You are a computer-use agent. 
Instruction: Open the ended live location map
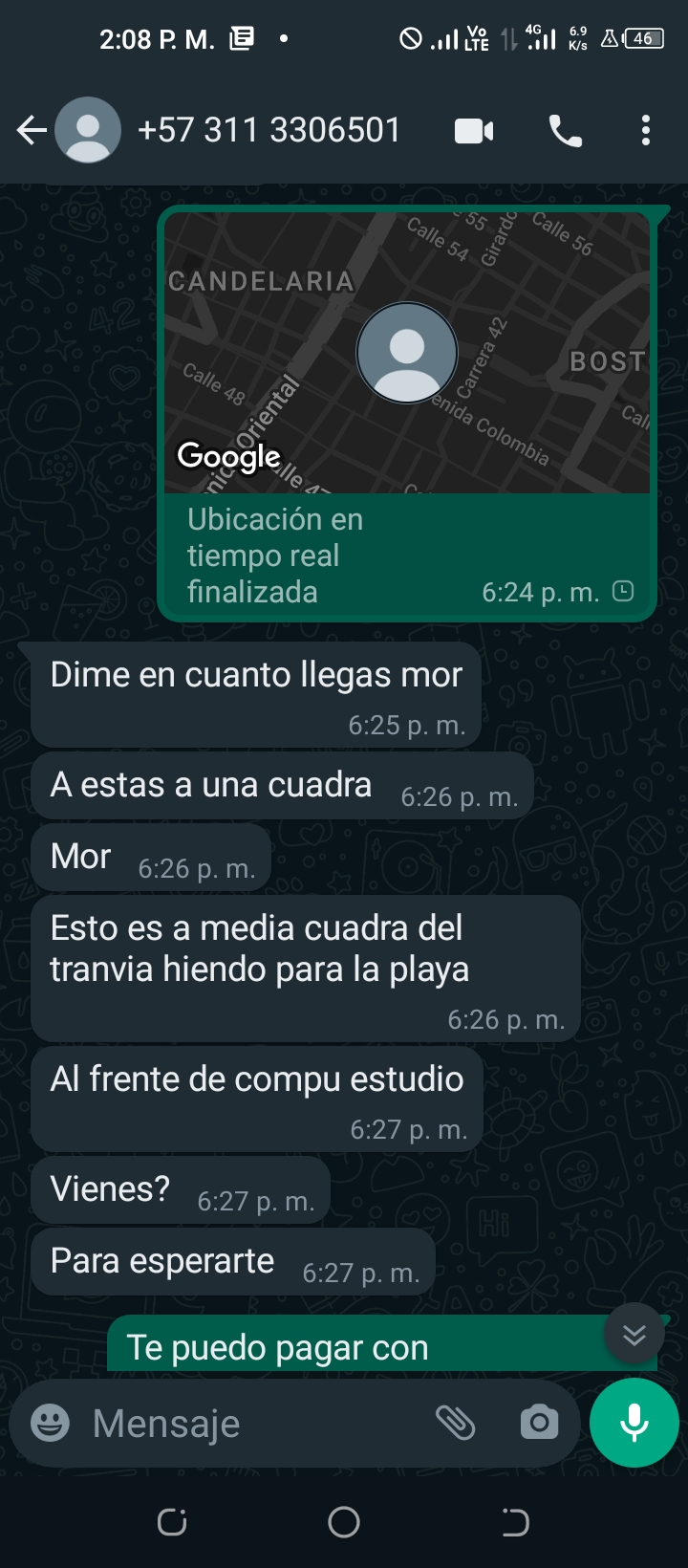[x=407, y=352]
